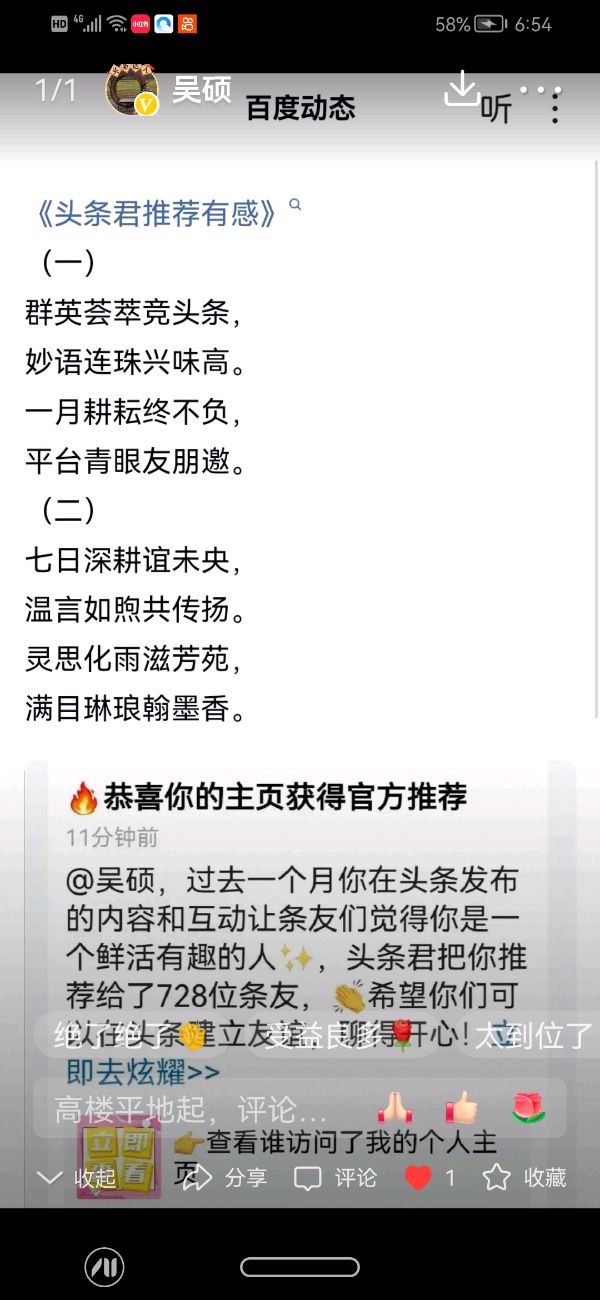Open the 评论 comments section

[336, 1178]
